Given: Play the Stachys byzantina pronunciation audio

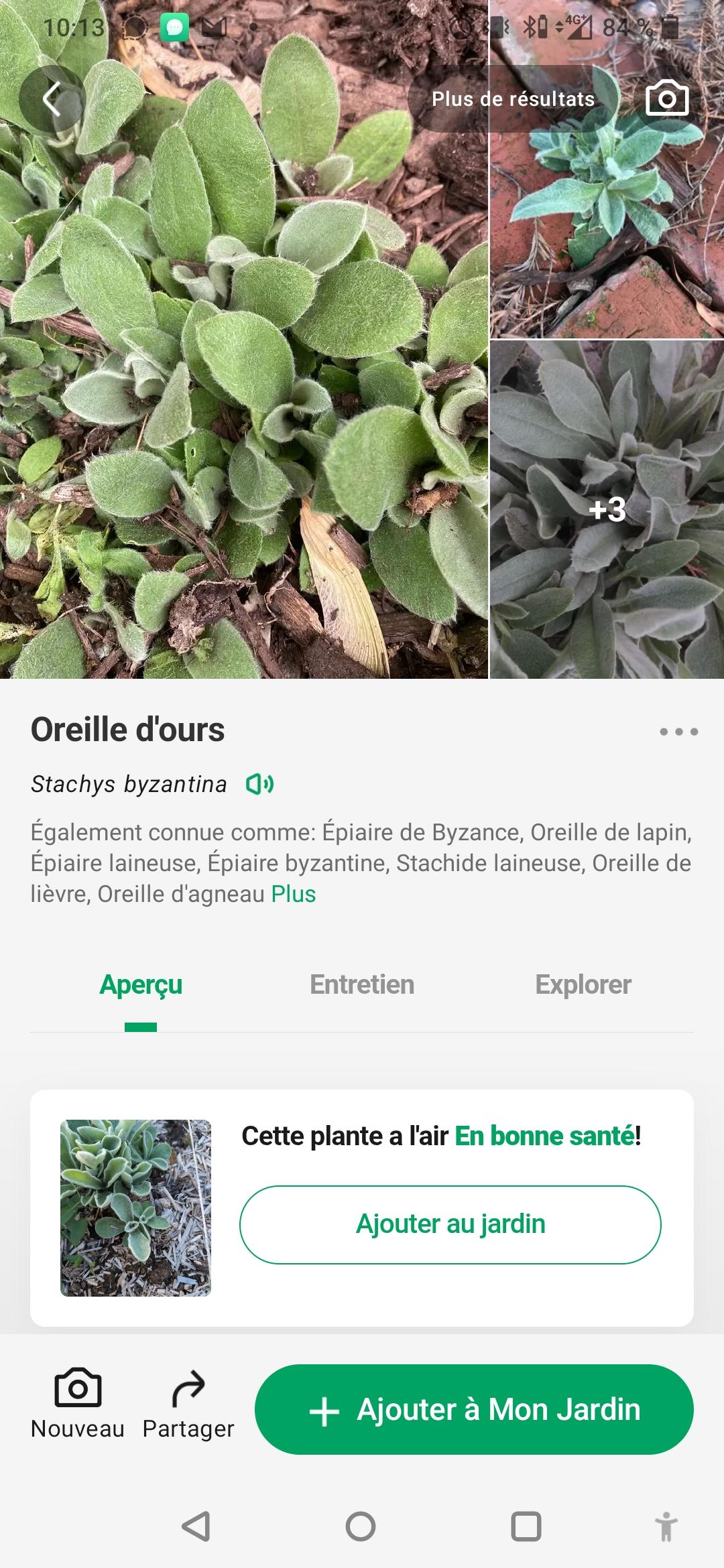Looking at the screenshot, I should 259,783.
